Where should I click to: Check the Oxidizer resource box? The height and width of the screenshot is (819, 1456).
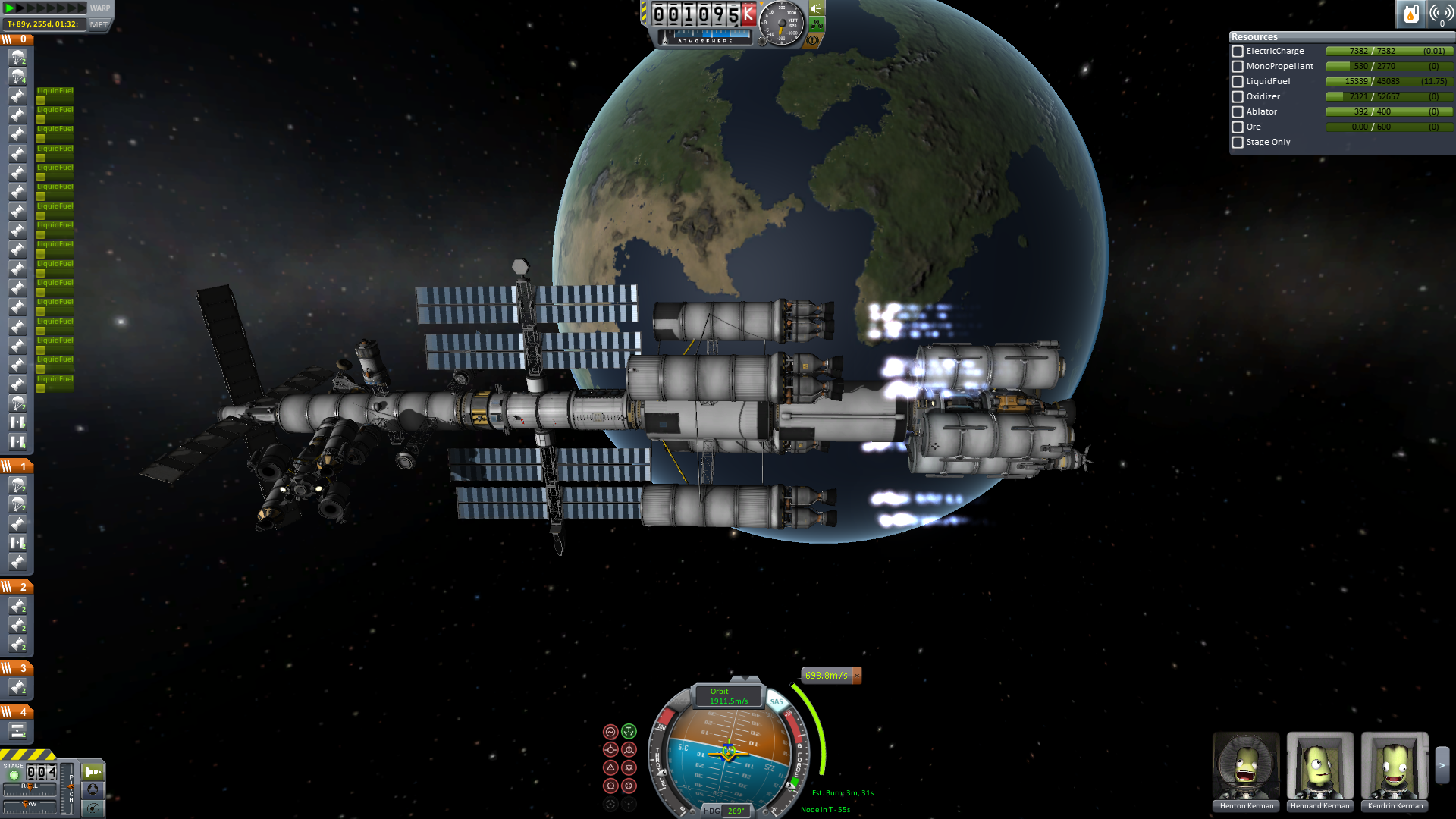1238,96
